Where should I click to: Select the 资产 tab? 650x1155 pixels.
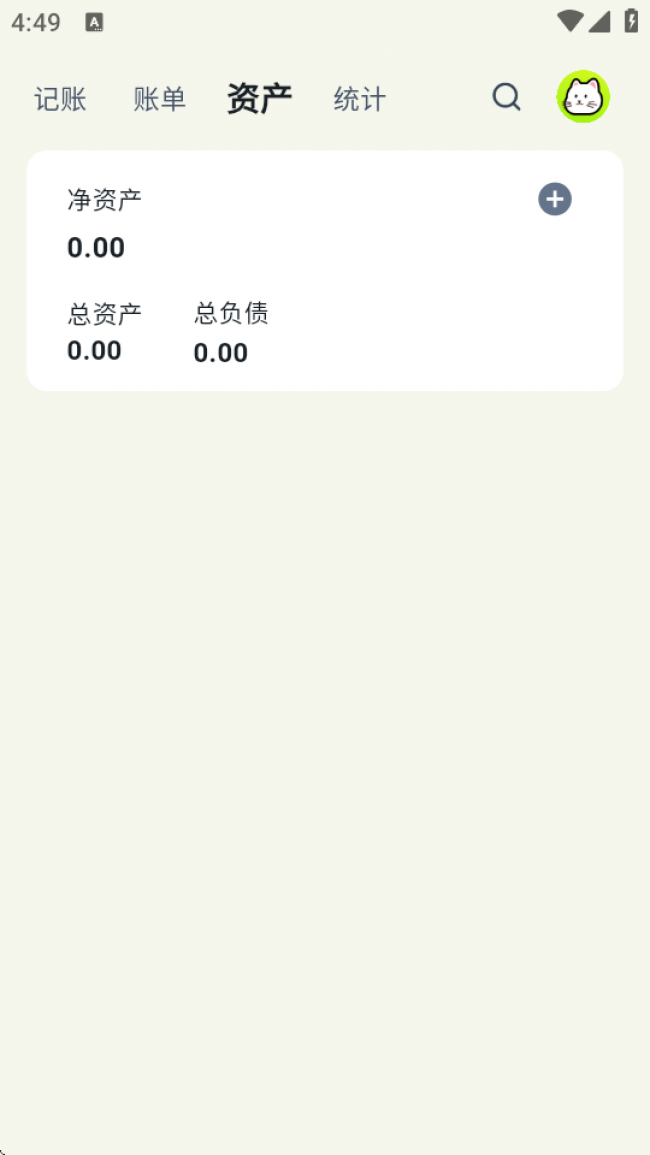pos(259,99)
